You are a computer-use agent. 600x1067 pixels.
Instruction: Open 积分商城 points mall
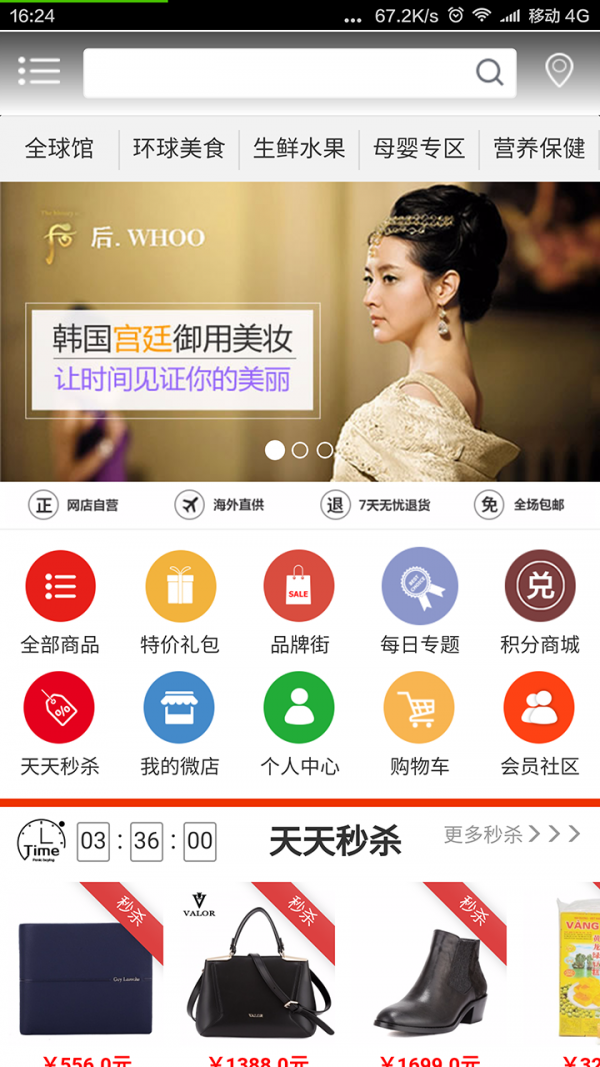coord(539,587)
